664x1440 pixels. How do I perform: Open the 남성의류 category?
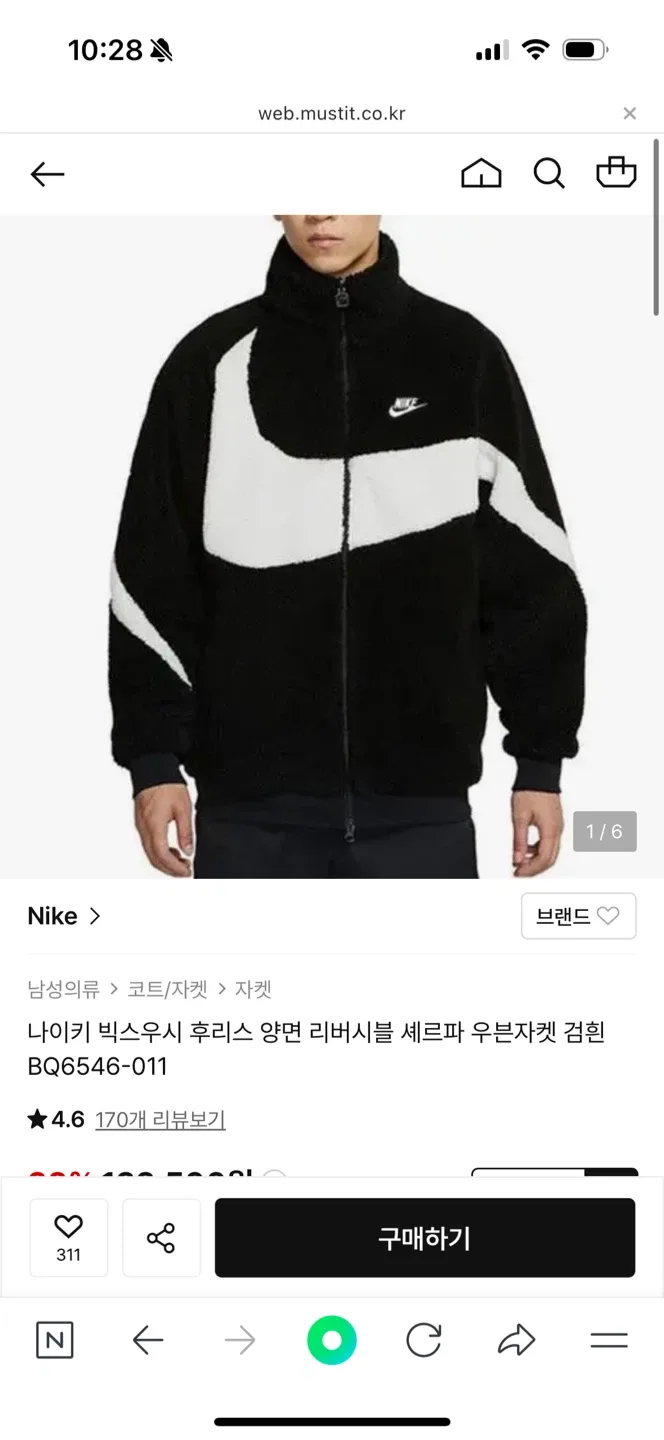64,990
